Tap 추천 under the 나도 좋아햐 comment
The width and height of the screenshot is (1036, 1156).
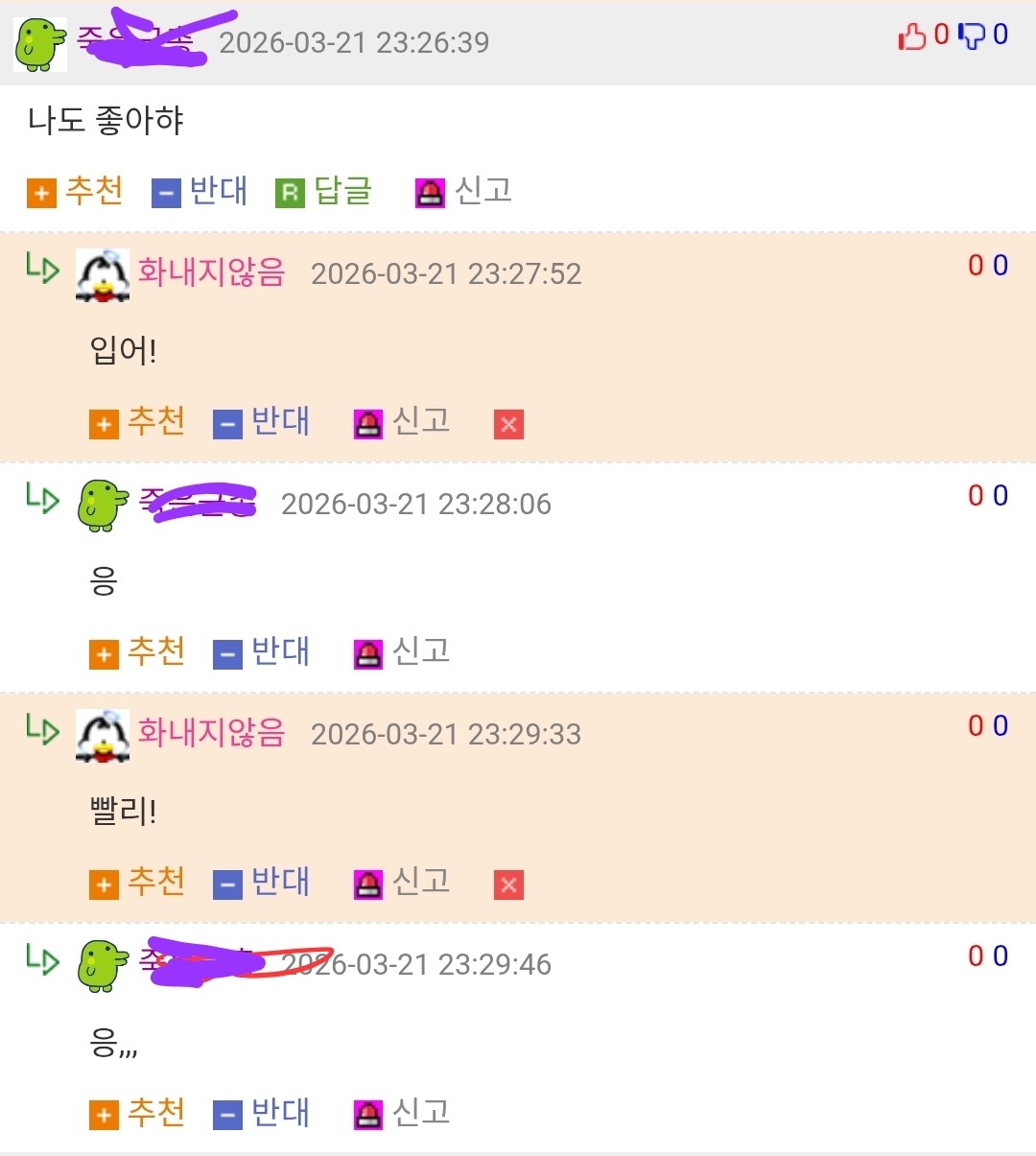click(x=76, y=192)
